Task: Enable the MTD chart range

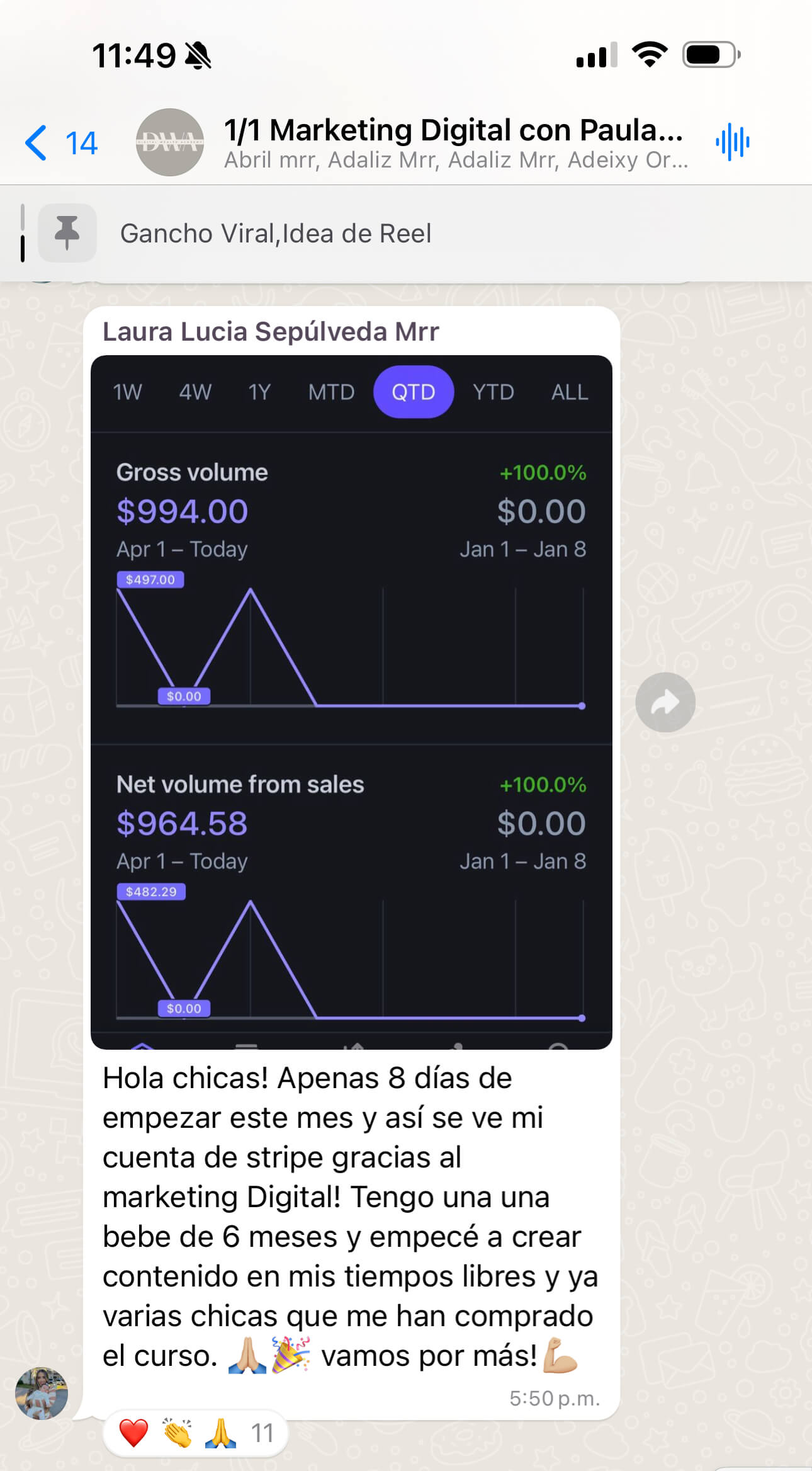Action: [x=330, y=392]
